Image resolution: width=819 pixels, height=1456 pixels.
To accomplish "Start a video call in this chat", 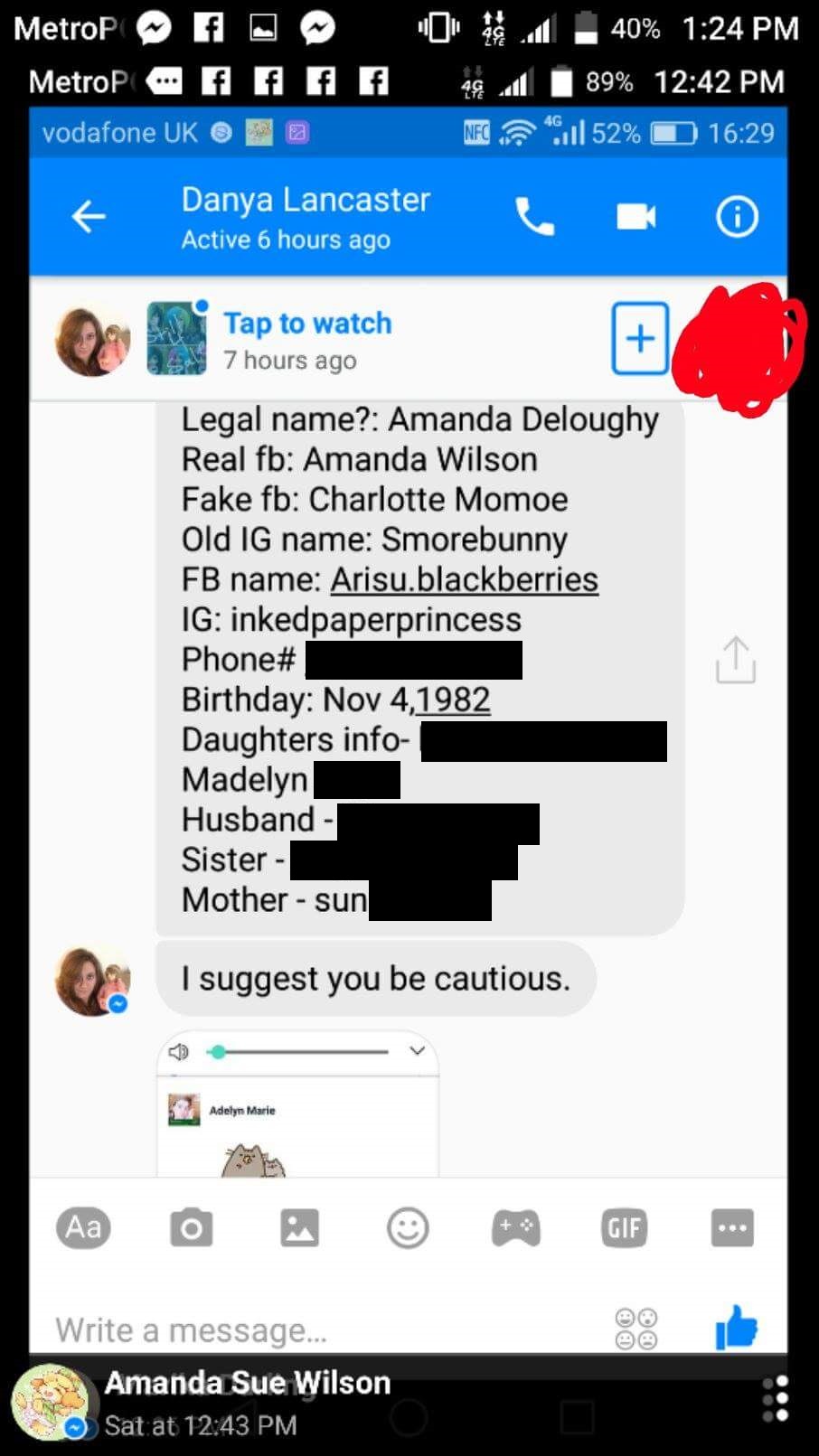I will click(x=635, y=217).
